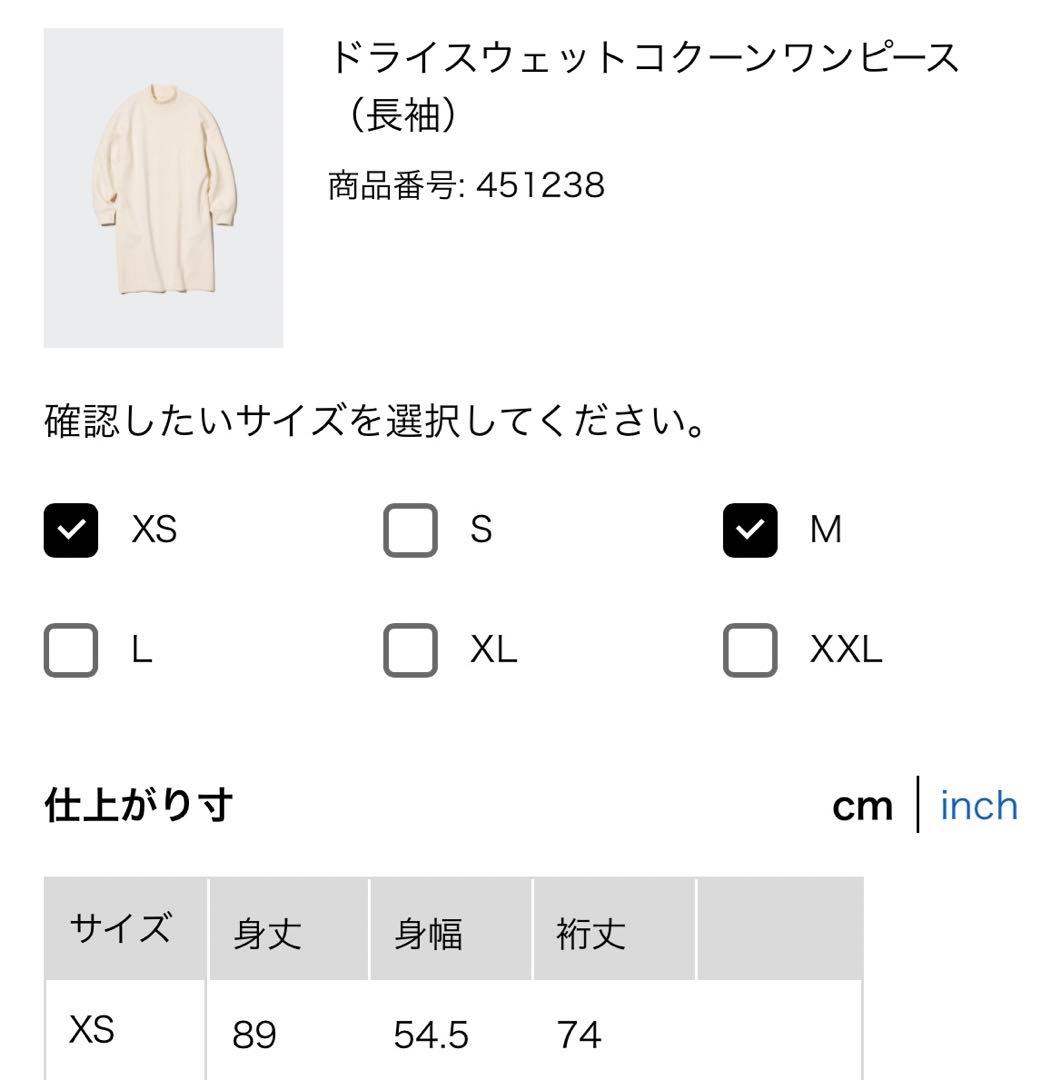Enable the XXL size checkbox
The width and height of the screenshot is (1052, 1080).
coord(750,651)
